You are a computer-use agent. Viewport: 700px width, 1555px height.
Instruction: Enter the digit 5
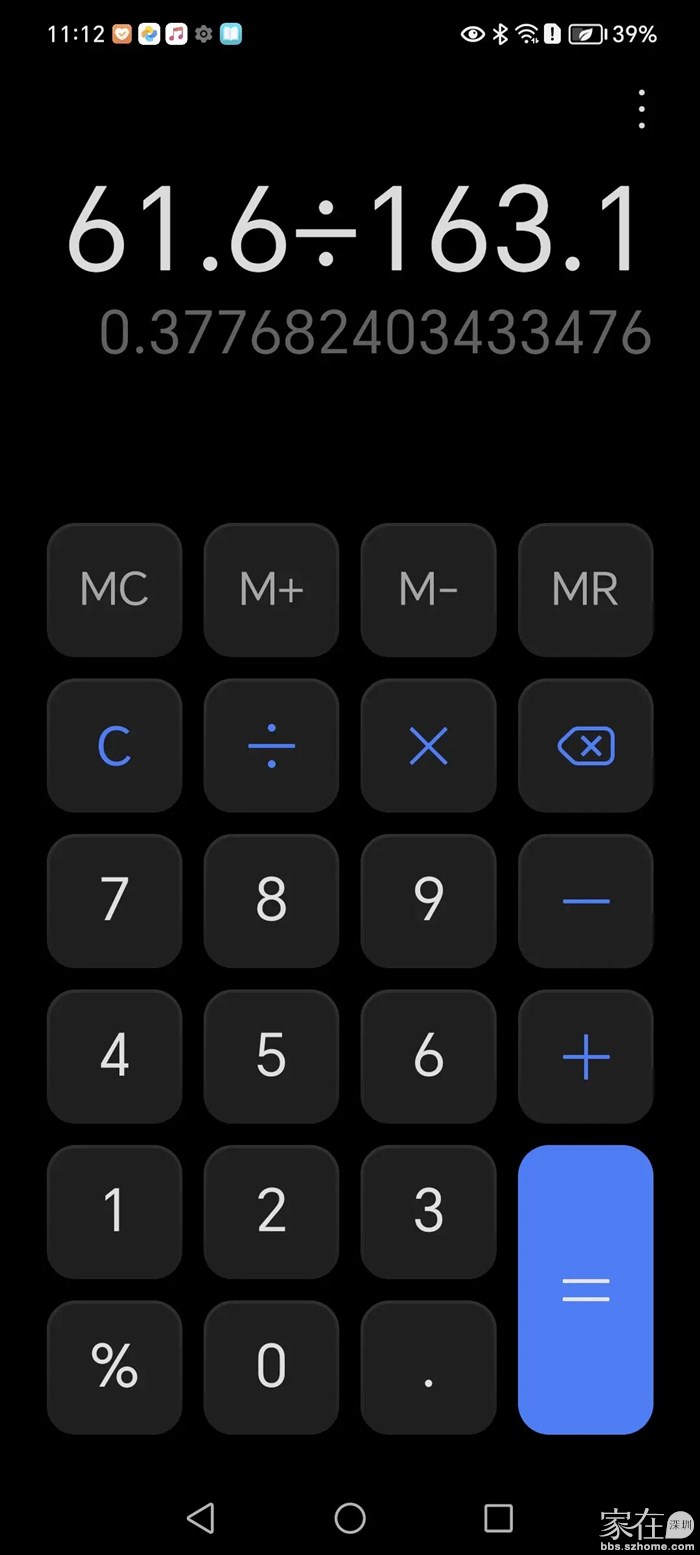tap(271, 1057)
